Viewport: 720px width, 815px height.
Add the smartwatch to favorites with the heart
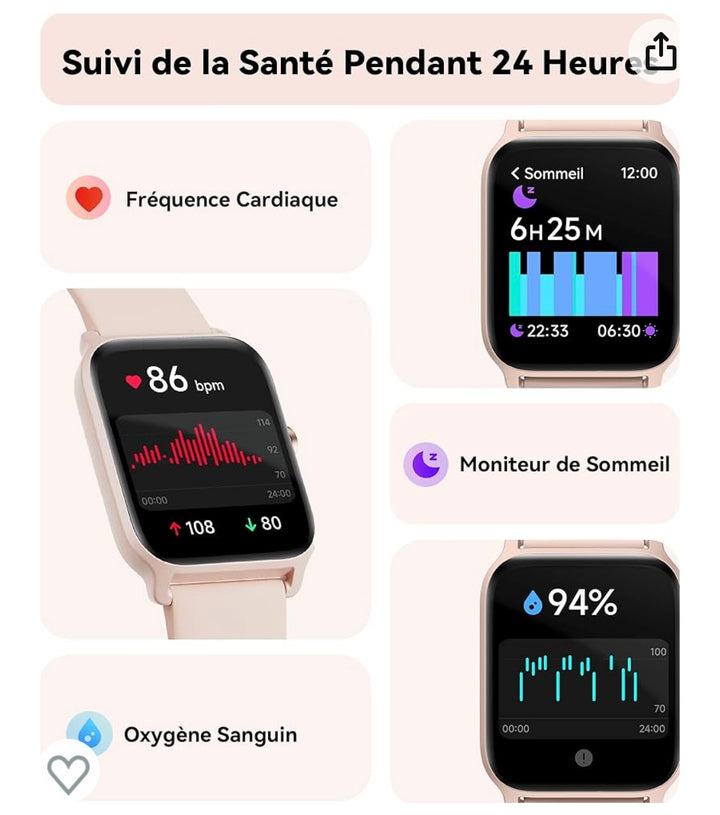[68, 773]
